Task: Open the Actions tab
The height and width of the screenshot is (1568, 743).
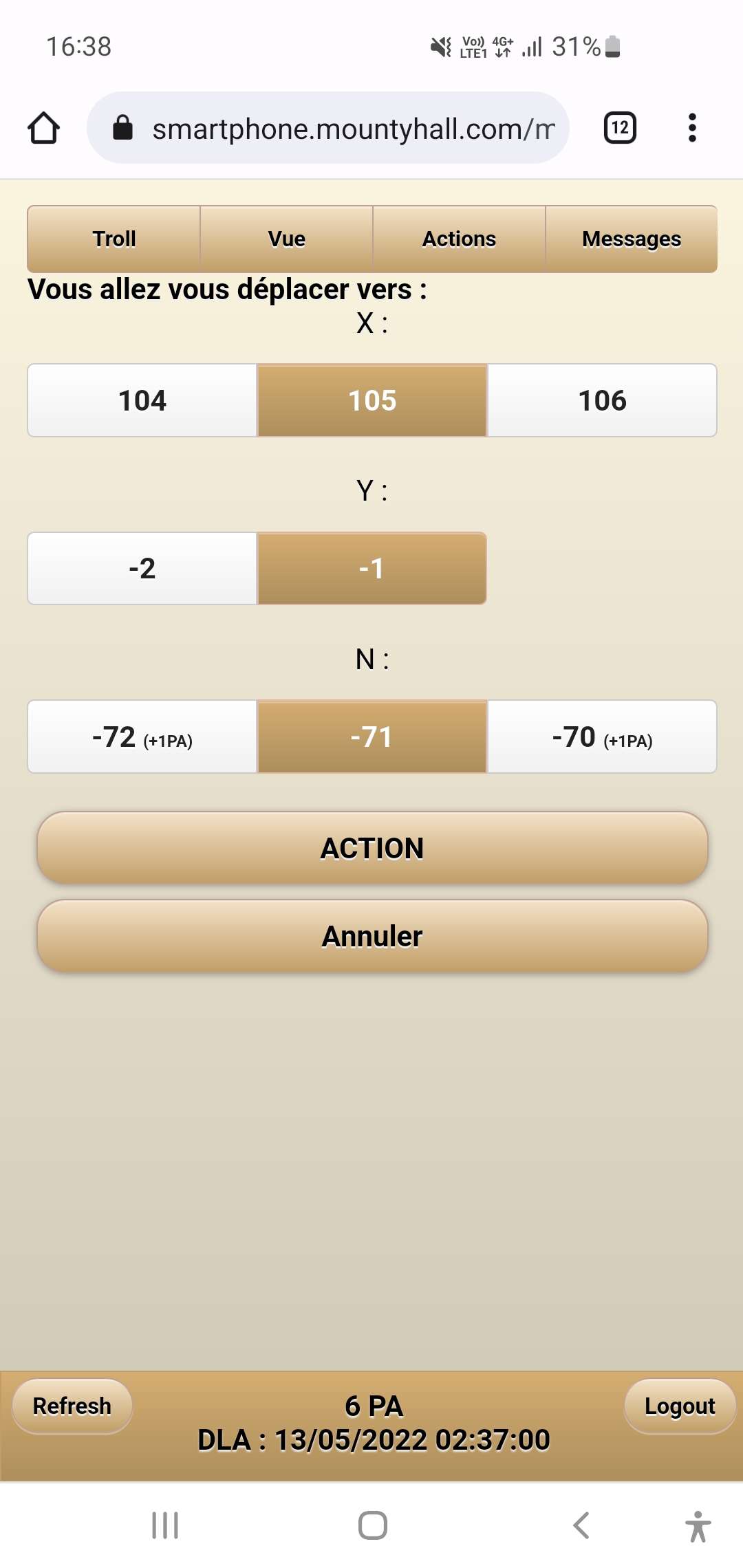Action: pos(459,239)
